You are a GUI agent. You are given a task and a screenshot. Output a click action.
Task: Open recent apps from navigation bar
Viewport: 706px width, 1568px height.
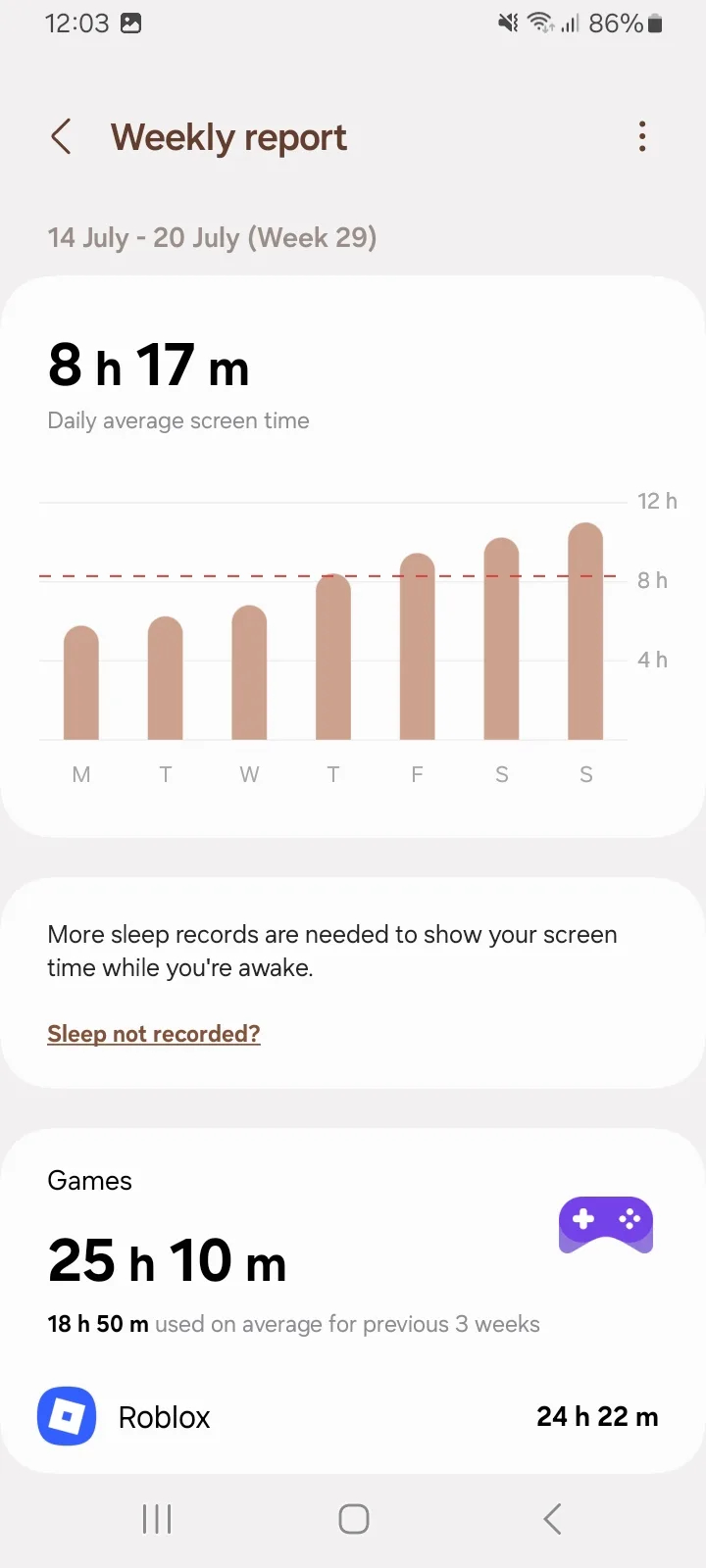[x=157, y=1519]
